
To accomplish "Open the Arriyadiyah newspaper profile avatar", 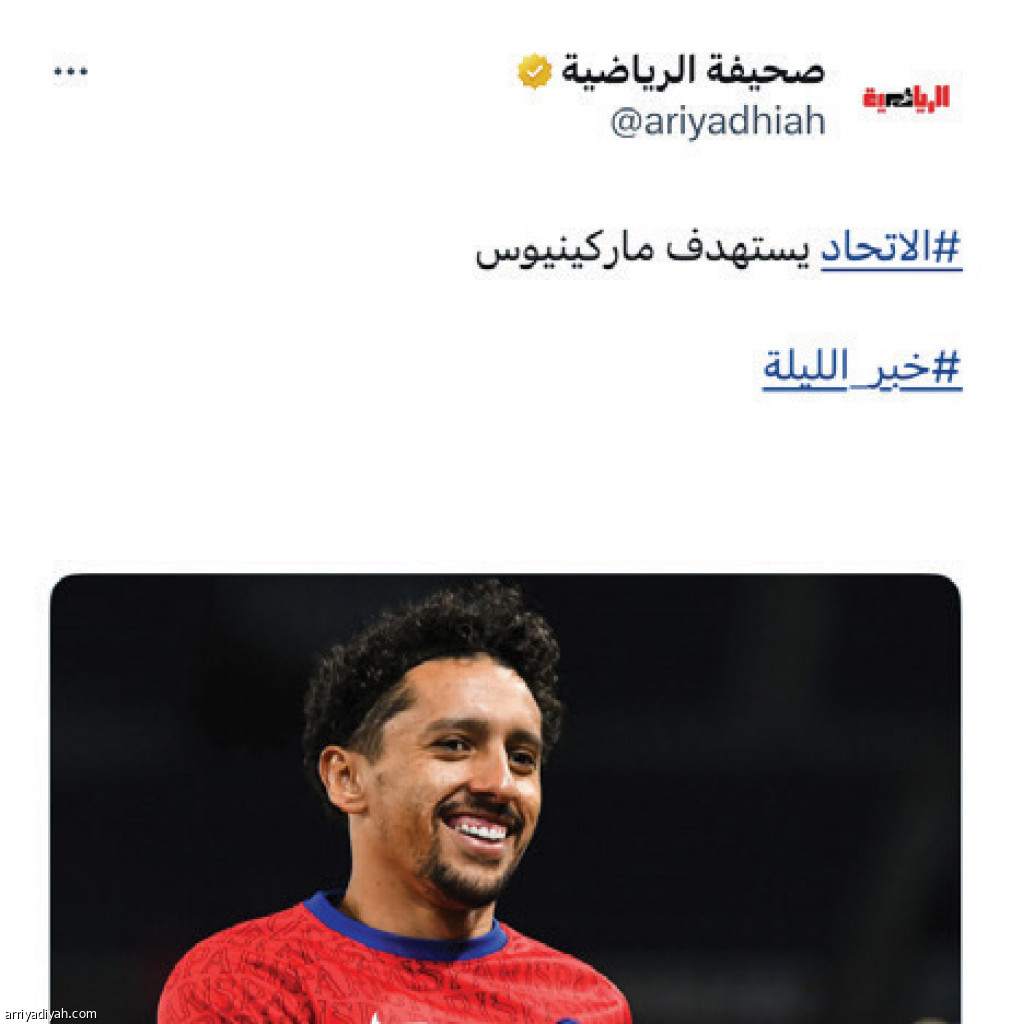I will click(906, 98).
